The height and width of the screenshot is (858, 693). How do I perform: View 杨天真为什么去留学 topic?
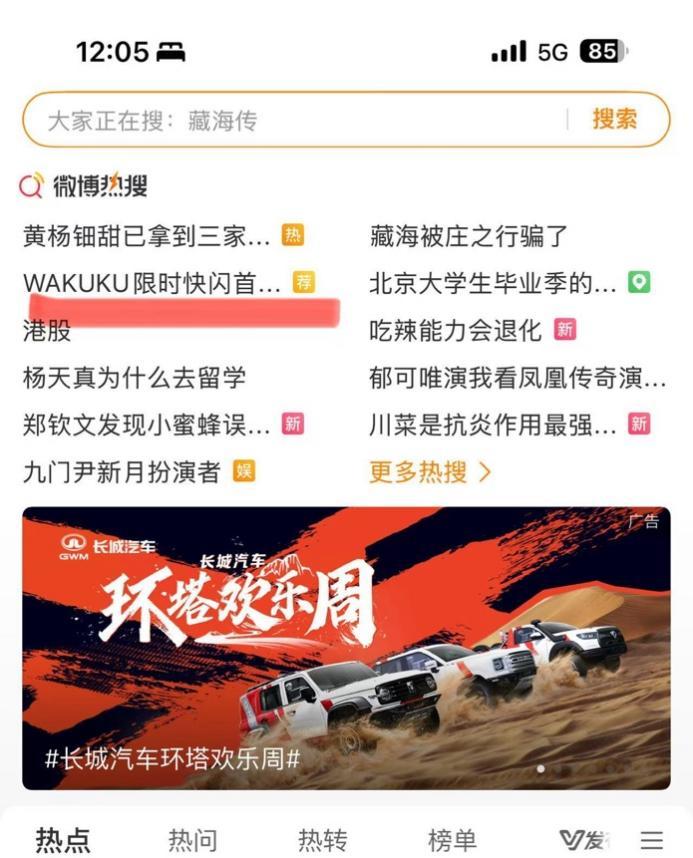point(134,378)
